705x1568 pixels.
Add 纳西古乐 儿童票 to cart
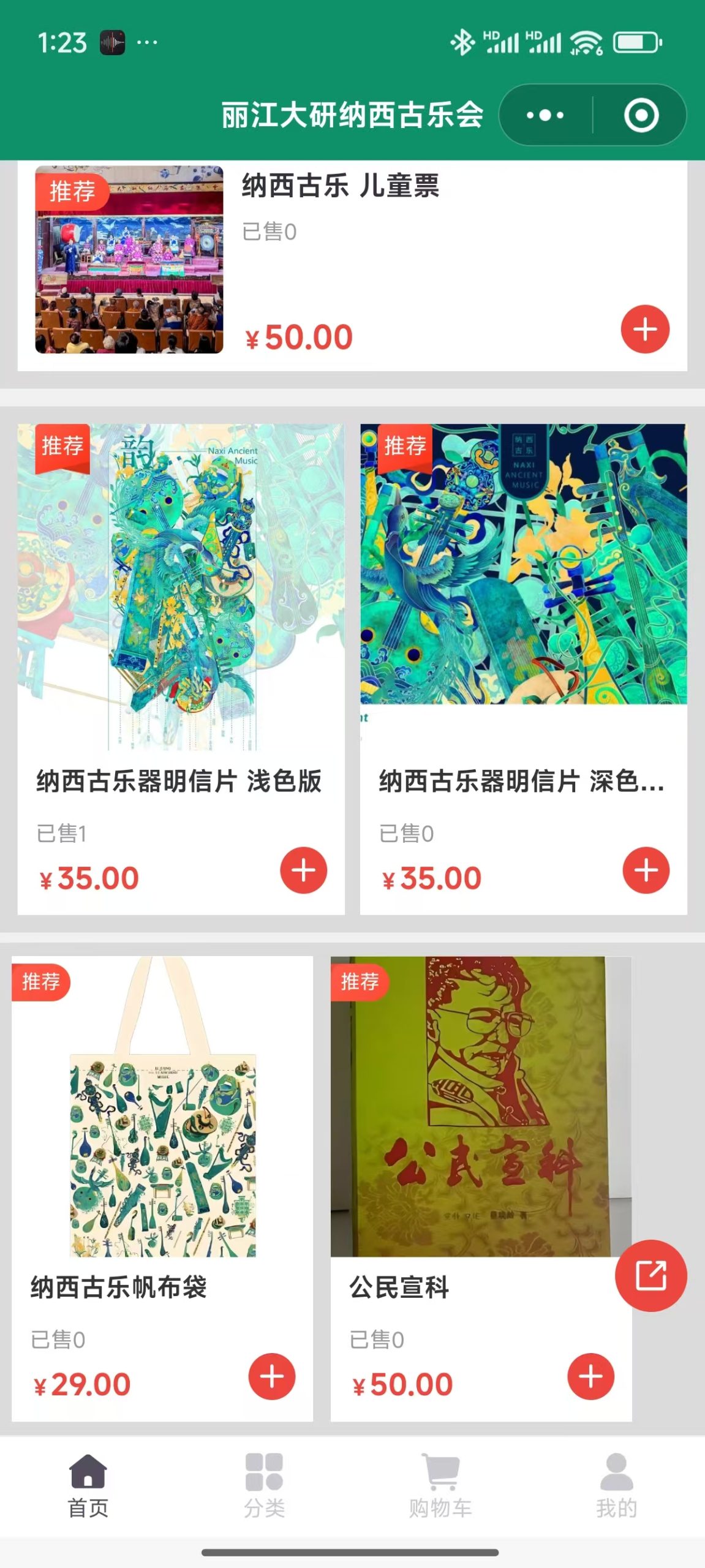click(645, 329)
